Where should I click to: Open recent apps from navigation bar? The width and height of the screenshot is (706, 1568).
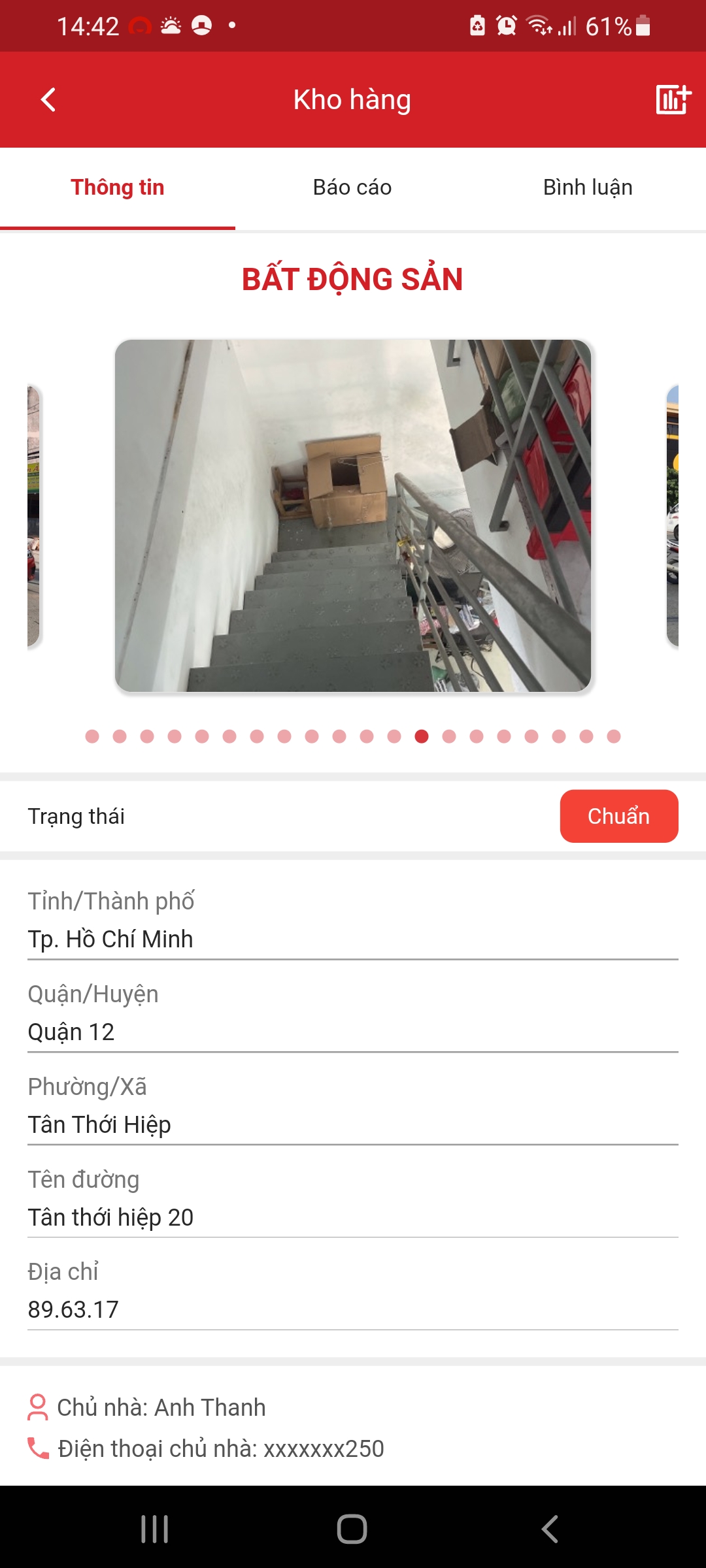155,1529
